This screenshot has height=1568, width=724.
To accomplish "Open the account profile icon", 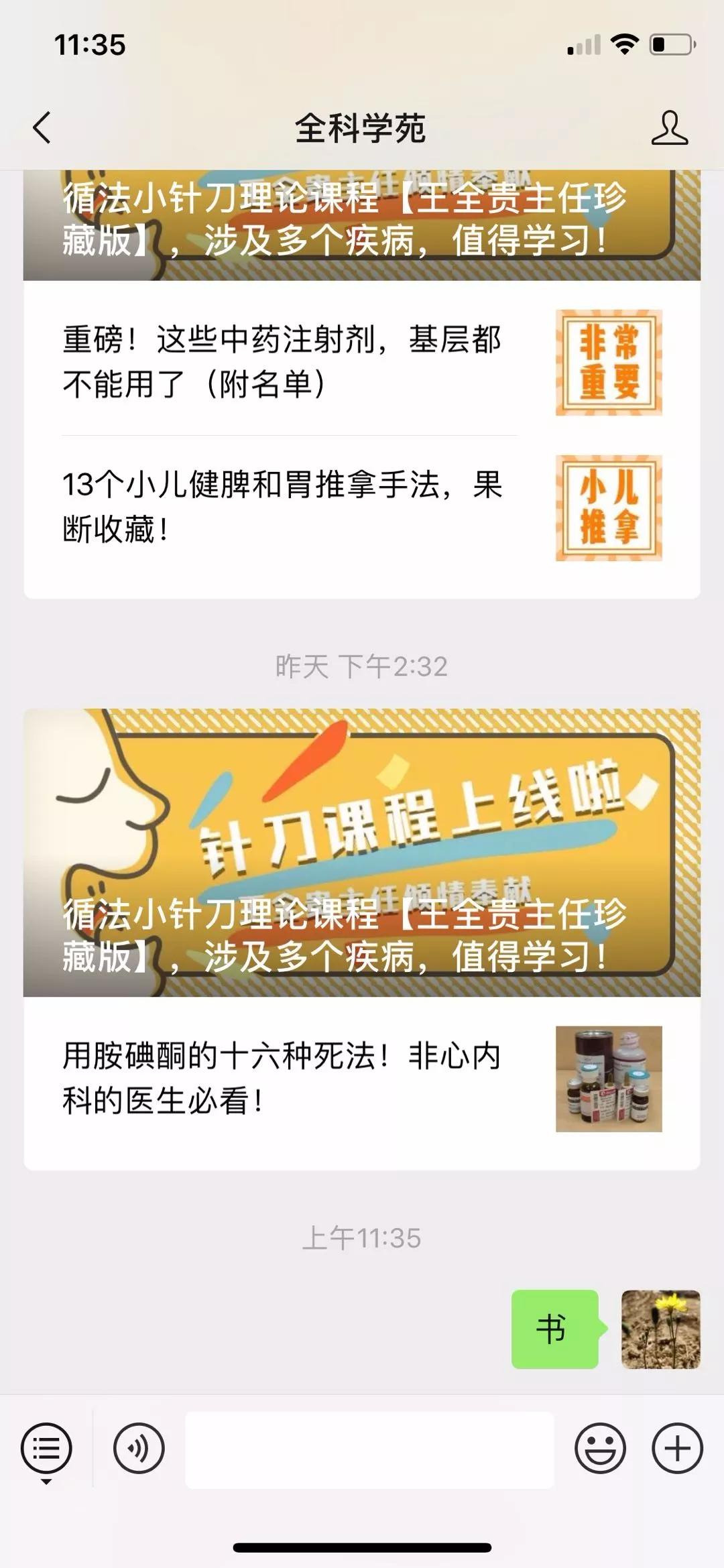I will 669,127.
